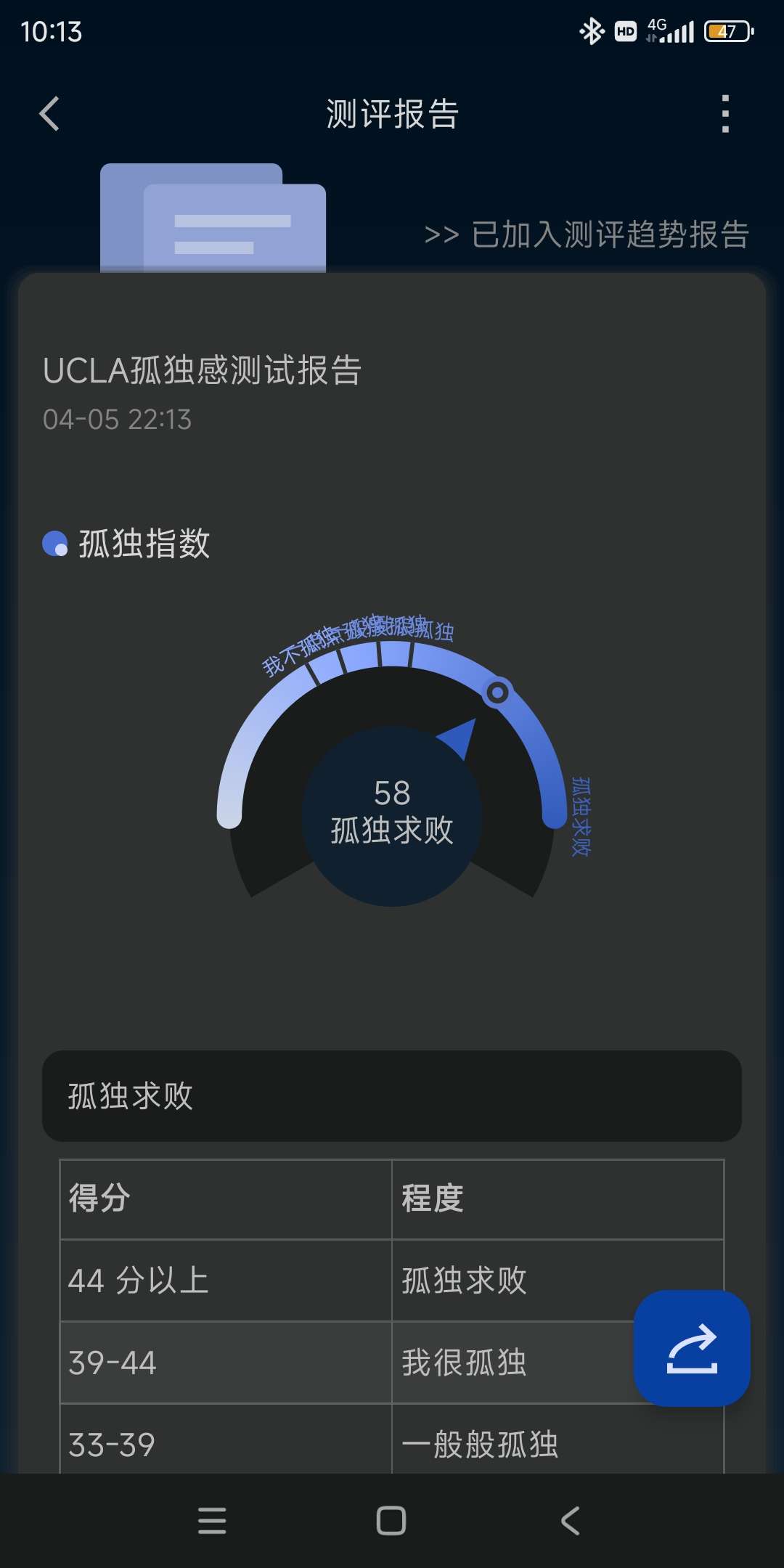This screenshot has height=1568, width=784.
Task: Go back from the assessment report
Action: pyautogui.click(x=49, y=114)
